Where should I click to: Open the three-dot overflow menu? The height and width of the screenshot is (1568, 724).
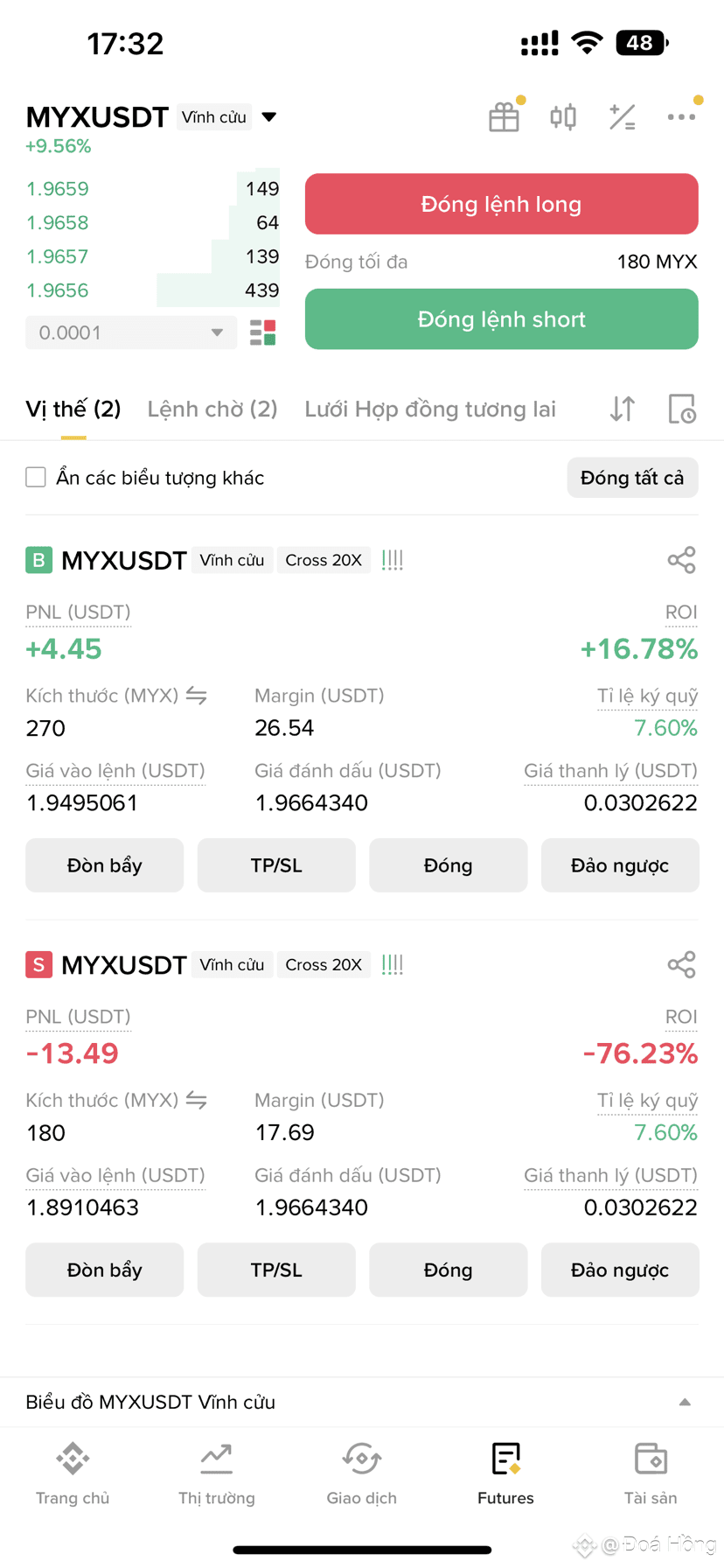click(681, 117)
